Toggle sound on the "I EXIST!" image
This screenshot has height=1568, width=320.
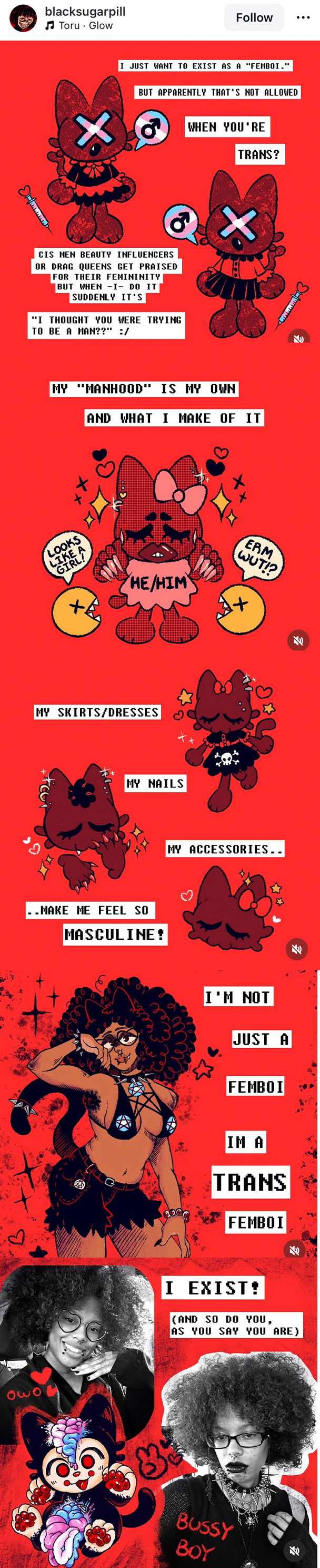[x=294, y=1551]
